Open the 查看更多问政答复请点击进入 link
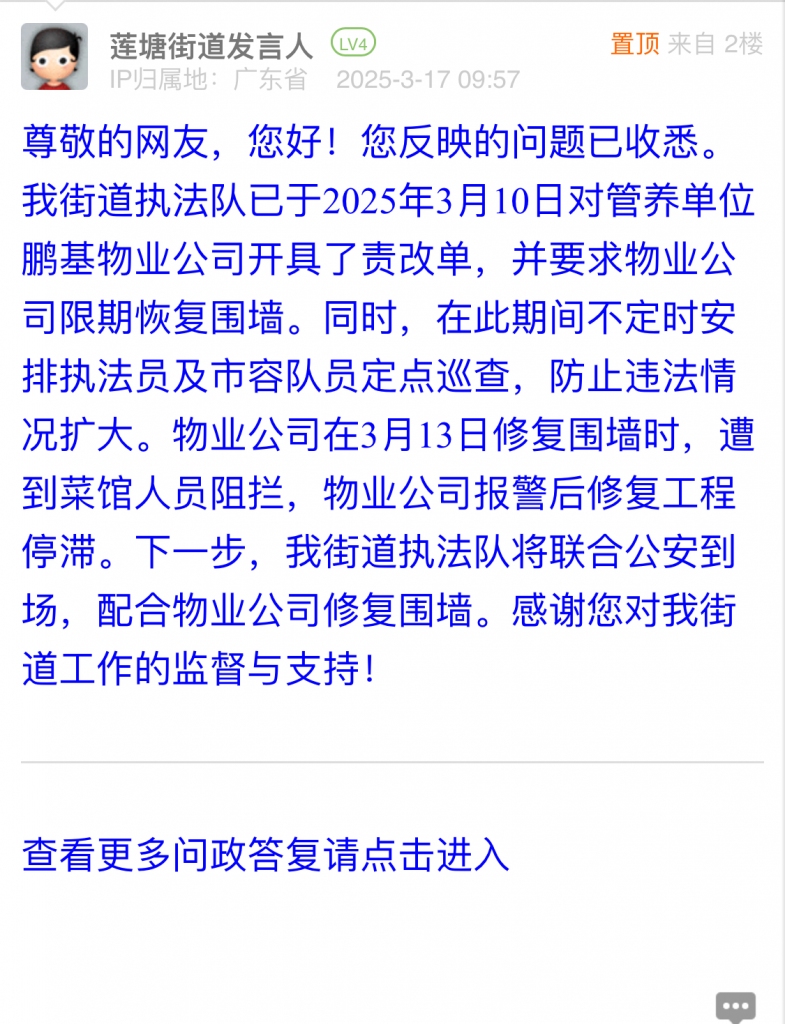 pos(266,855)
